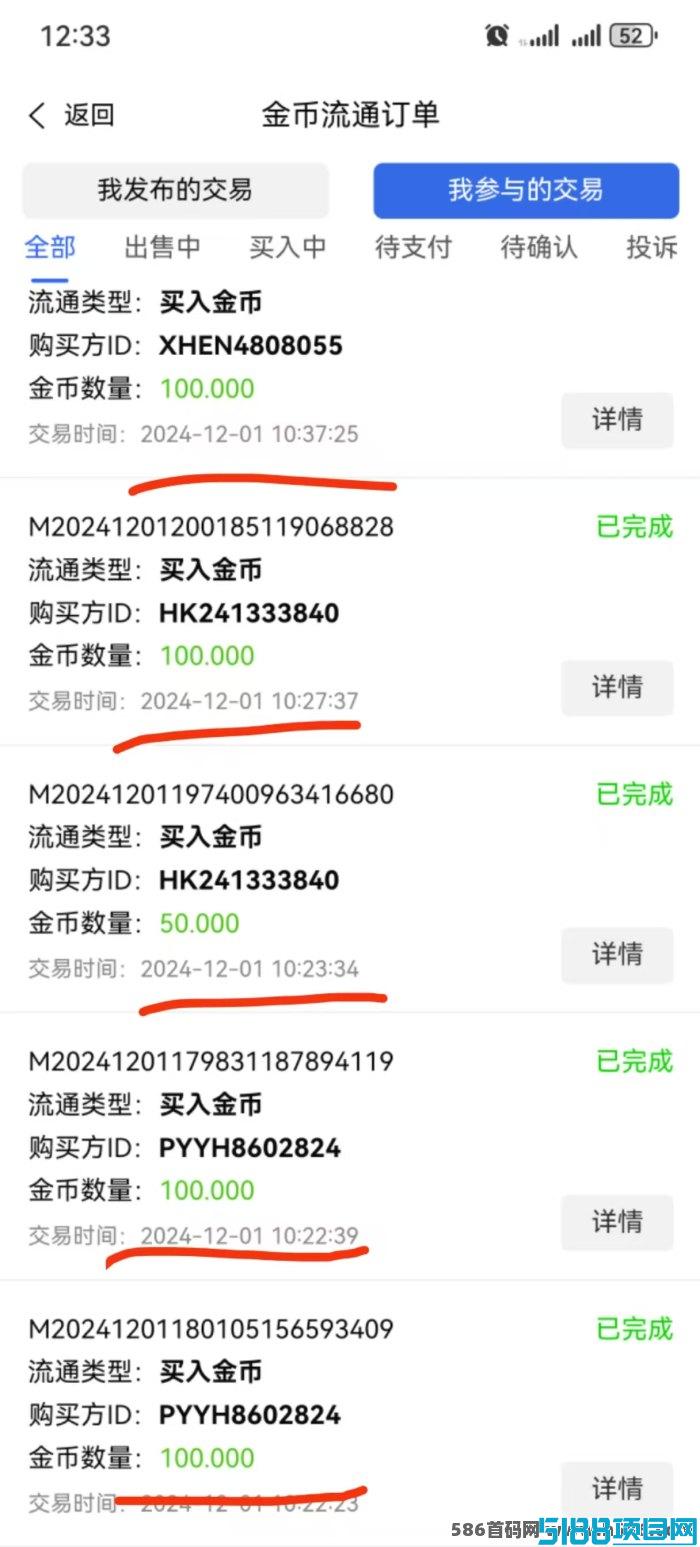Screen dimensions: 700x1547
Task: Open the 待确认 tab
Action: pos(539,247)
